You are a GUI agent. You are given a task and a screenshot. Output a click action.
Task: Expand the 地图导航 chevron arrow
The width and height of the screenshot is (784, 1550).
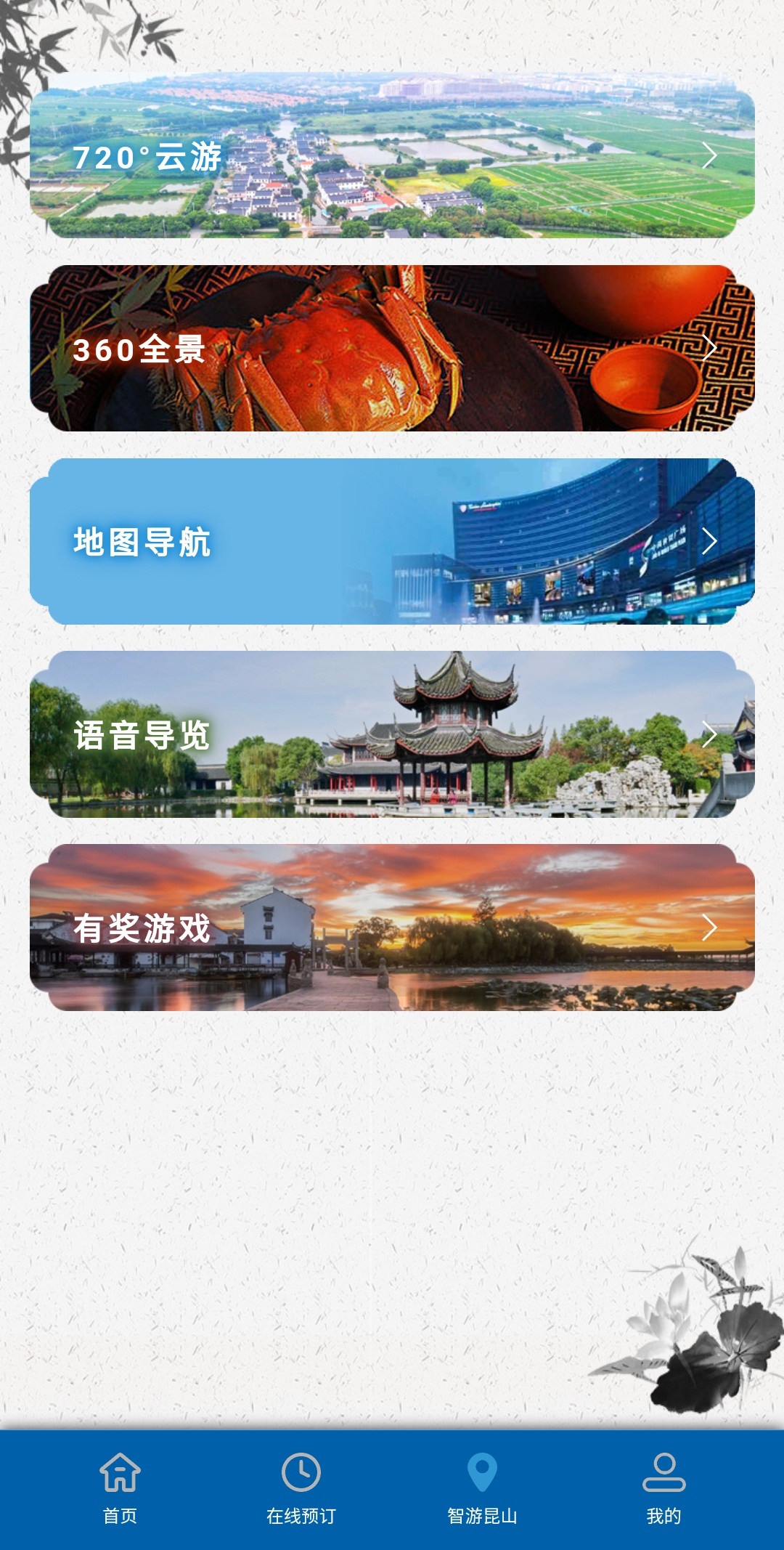709,541
